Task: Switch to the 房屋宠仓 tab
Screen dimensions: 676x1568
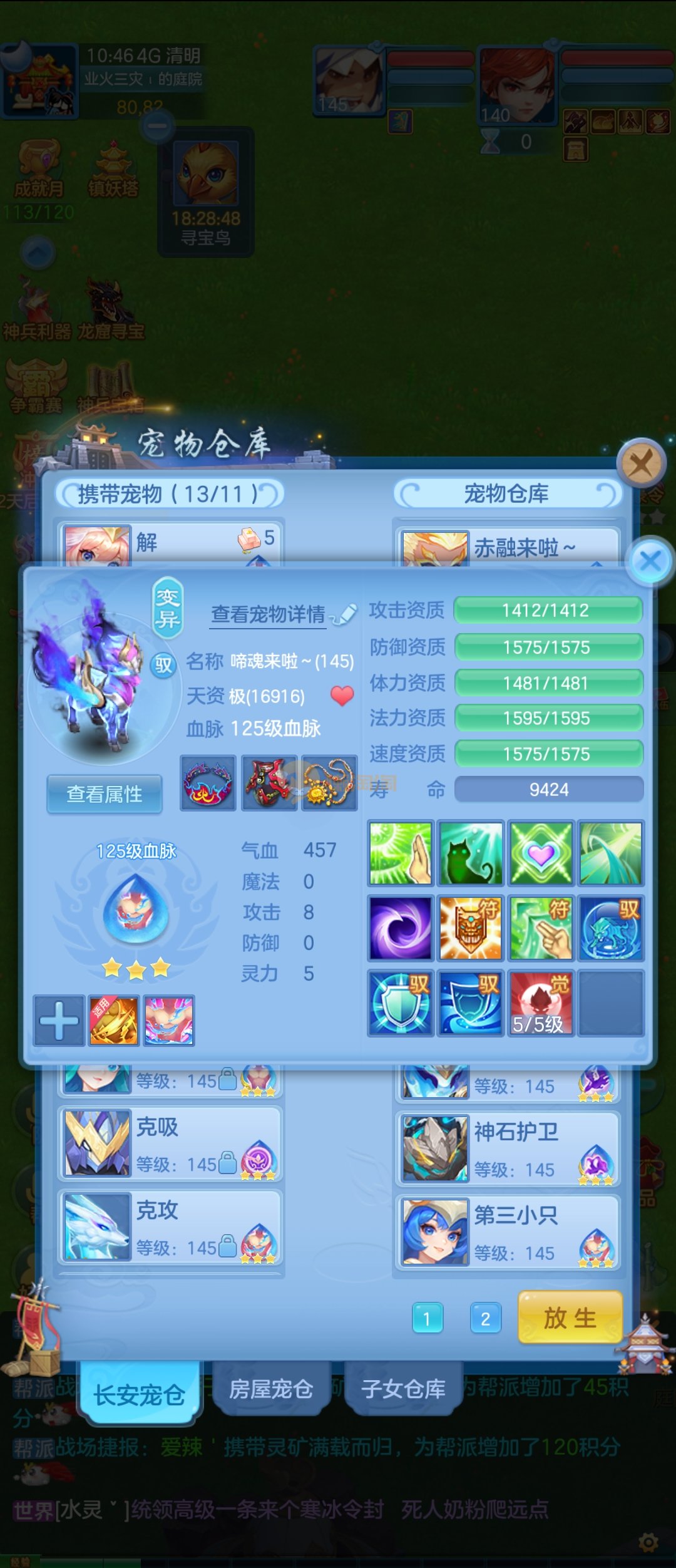Action: [270, 1389]
